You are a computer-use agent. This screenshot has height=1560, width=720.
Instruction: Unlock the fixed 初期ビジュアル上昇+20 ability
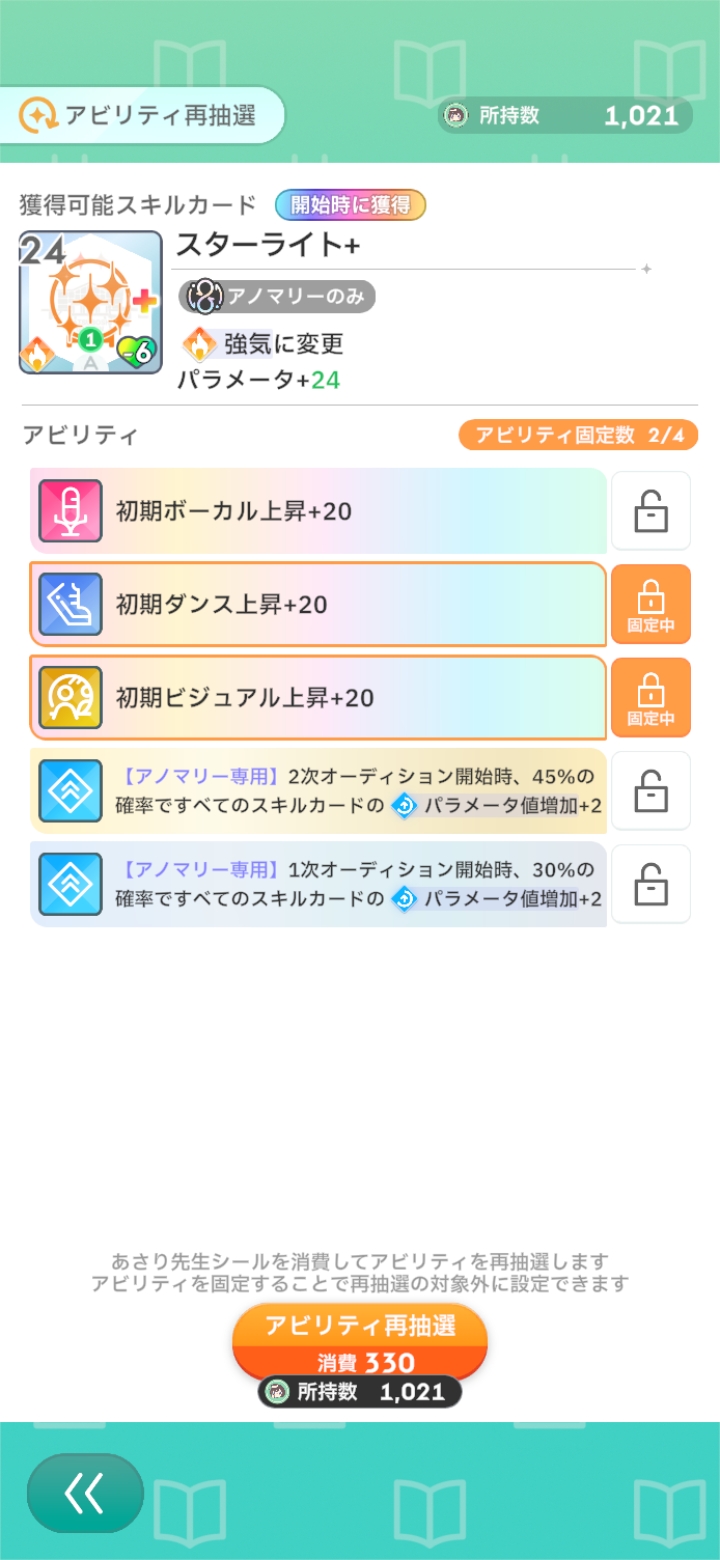[x=650, y=697]
